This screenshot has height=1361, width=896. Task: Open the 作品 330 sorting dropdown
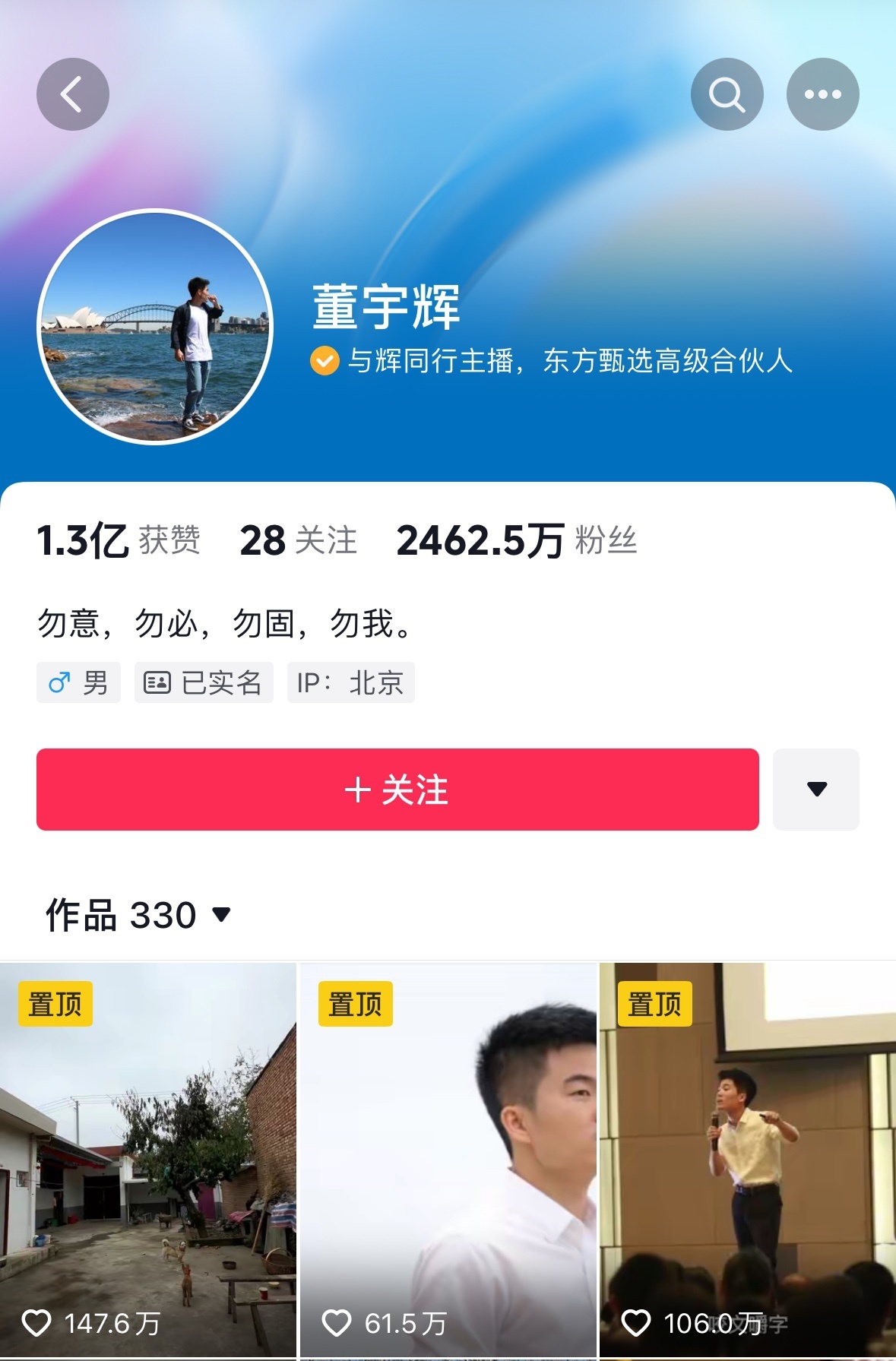(138, 914)
